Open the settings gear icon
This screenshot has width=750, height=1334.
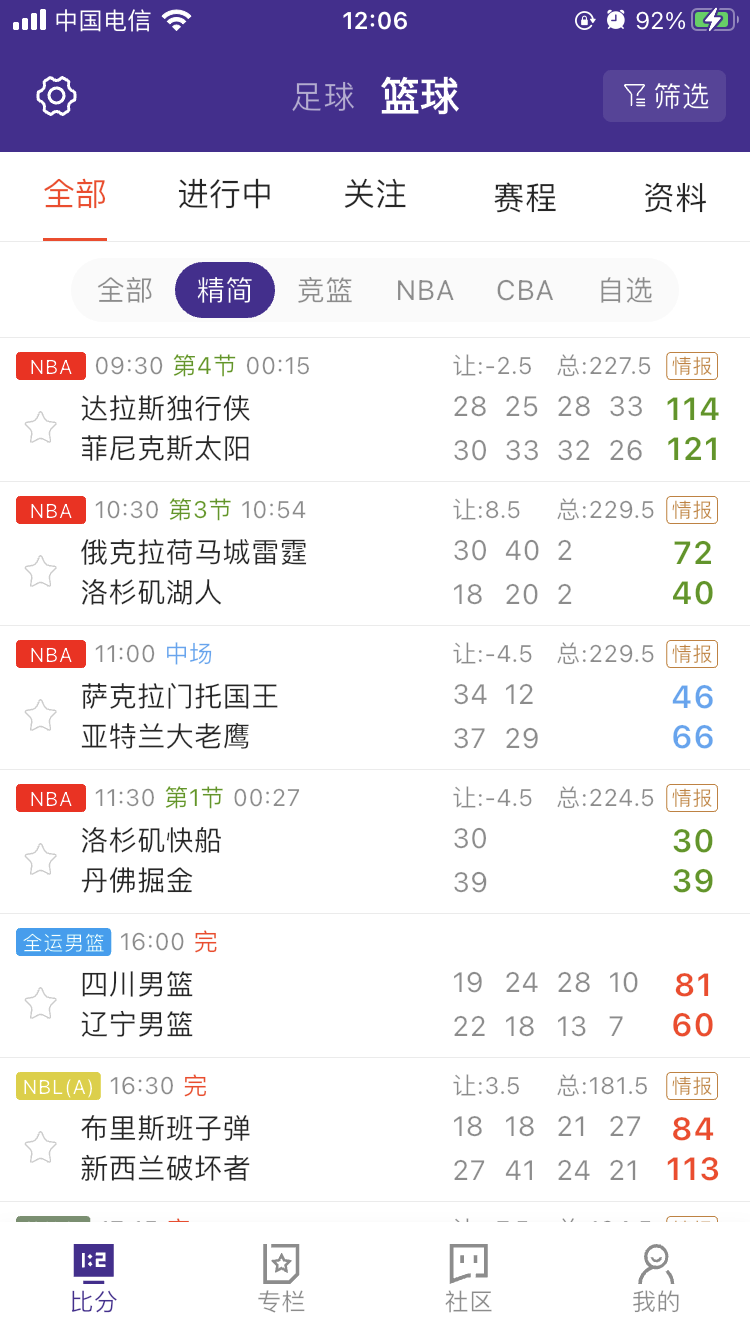click(x=55, y=96)
